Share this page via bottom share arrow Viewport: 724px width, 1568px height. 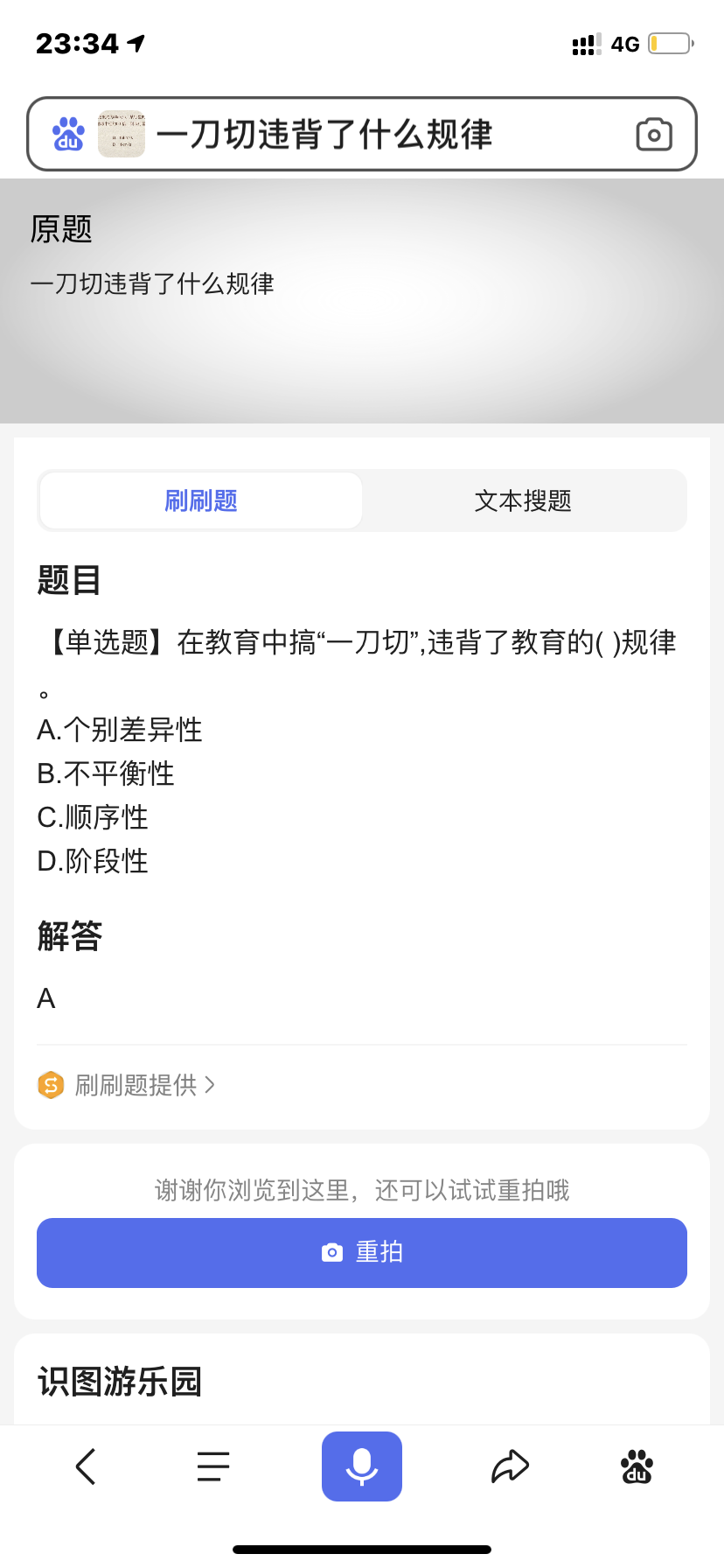[x=511, y=1466]
